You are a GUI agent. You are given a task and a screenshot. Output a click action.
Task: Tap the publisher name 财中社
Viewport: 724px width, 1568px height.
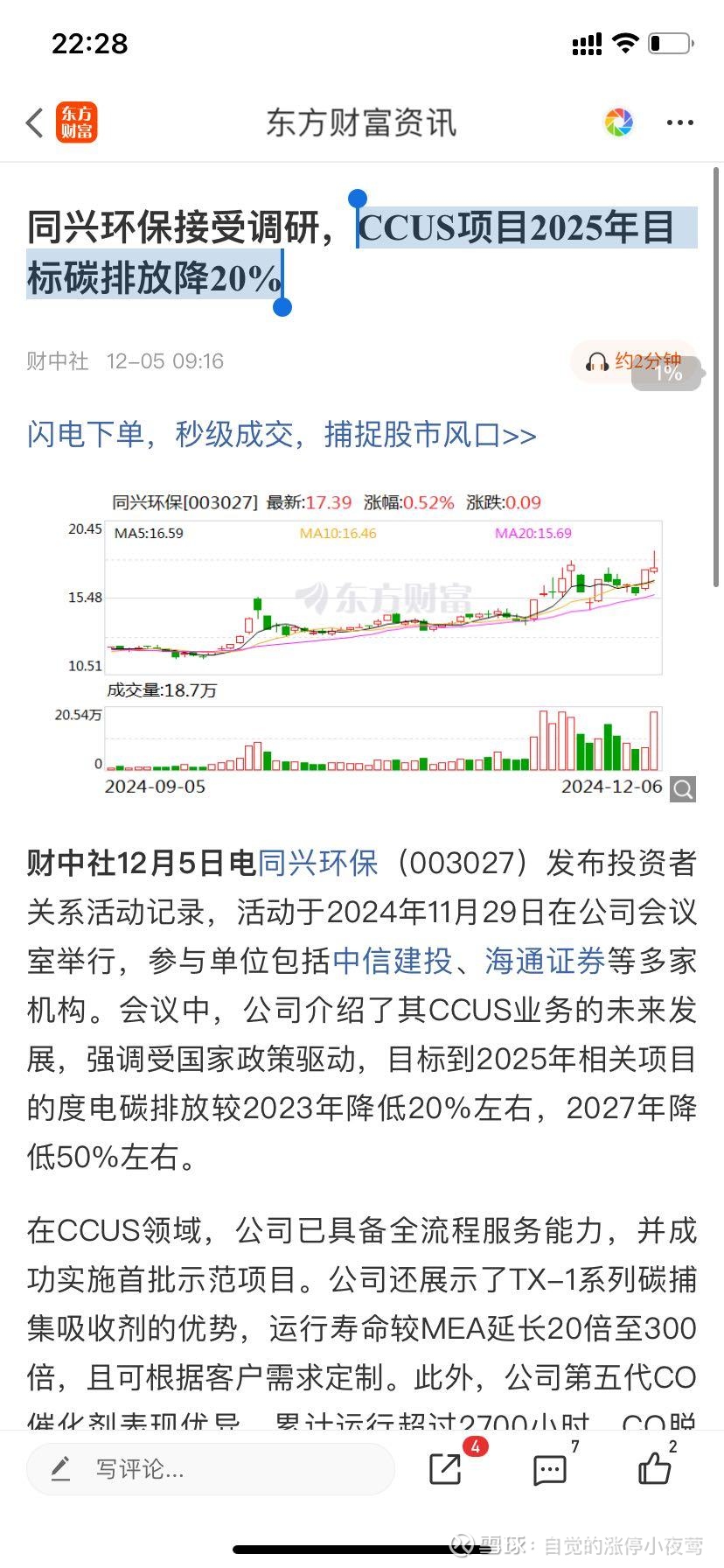56,361
